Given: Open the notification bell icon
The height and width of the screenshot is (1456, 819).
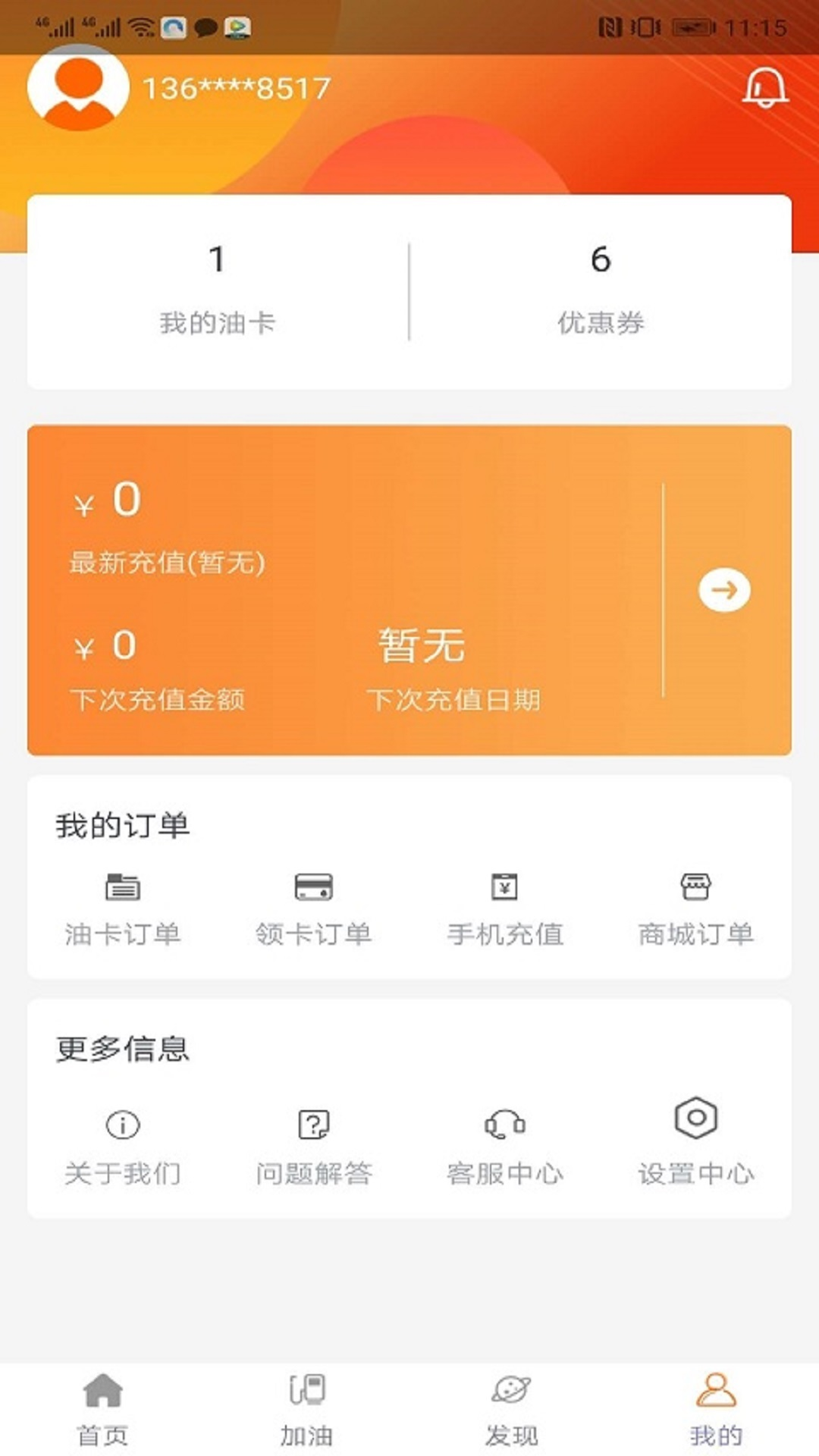Looking at the screenshot, I should (x=767, y=89).
